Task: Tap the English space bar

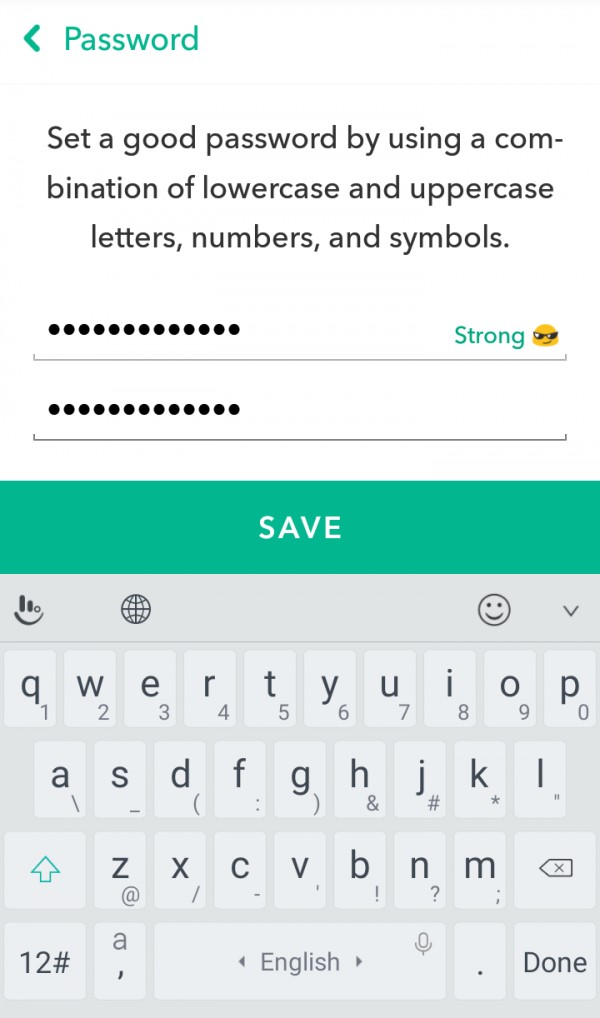Action: 300,962
